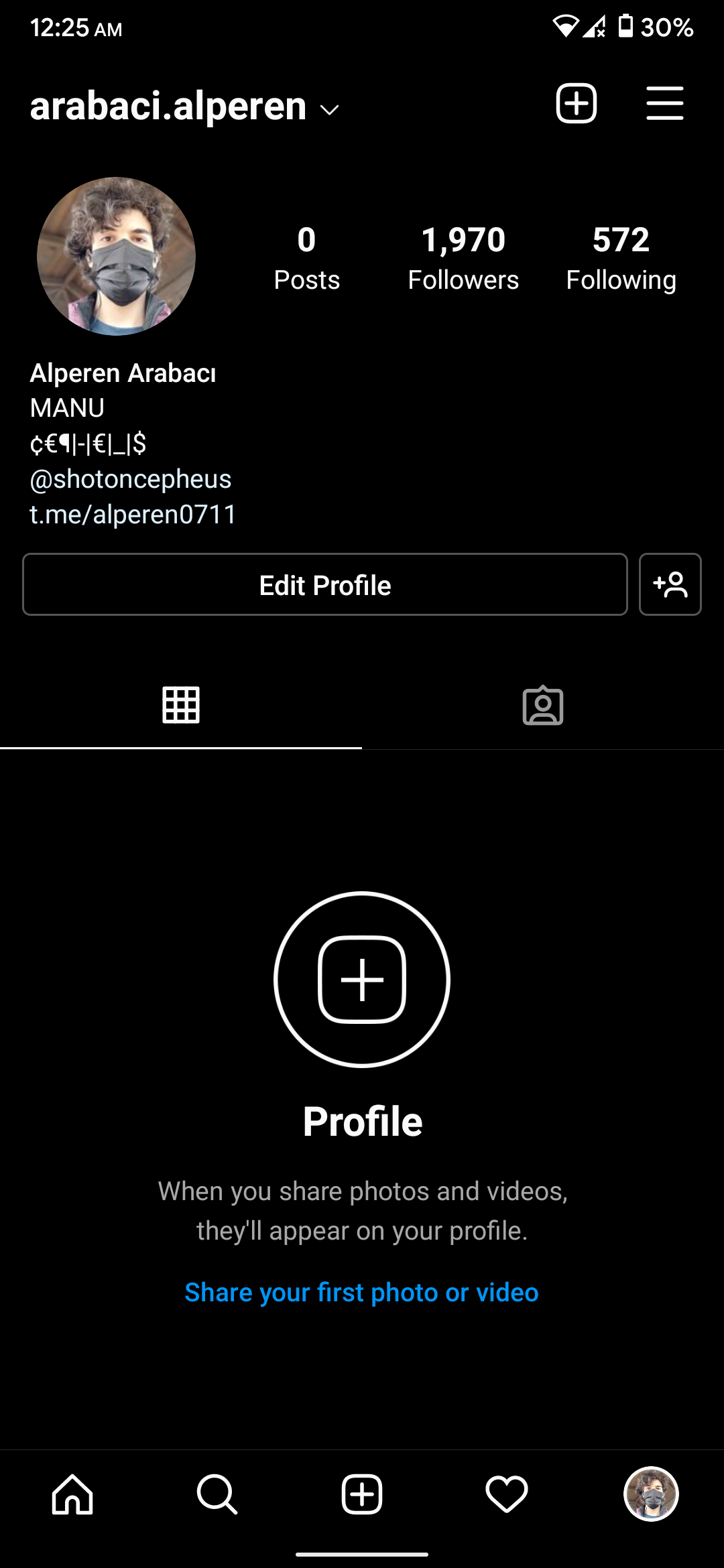The height and width of the screenshot is (1568, 724).
Task: Switch to the posts grid tab
Action: coord(181,706)
